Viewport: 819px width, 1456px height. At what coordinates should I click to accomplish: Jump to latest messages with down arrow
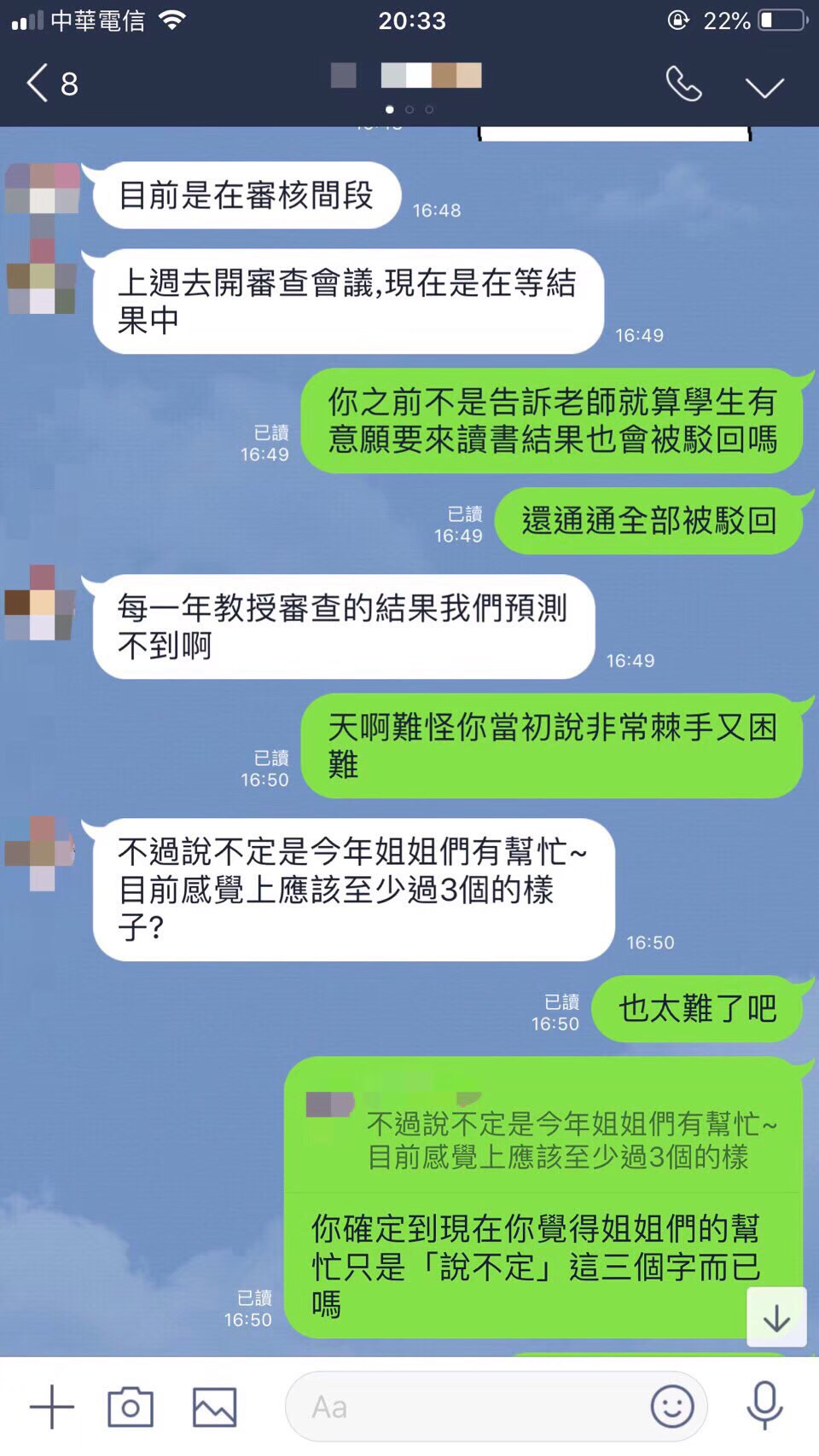tap(776, 1318)
